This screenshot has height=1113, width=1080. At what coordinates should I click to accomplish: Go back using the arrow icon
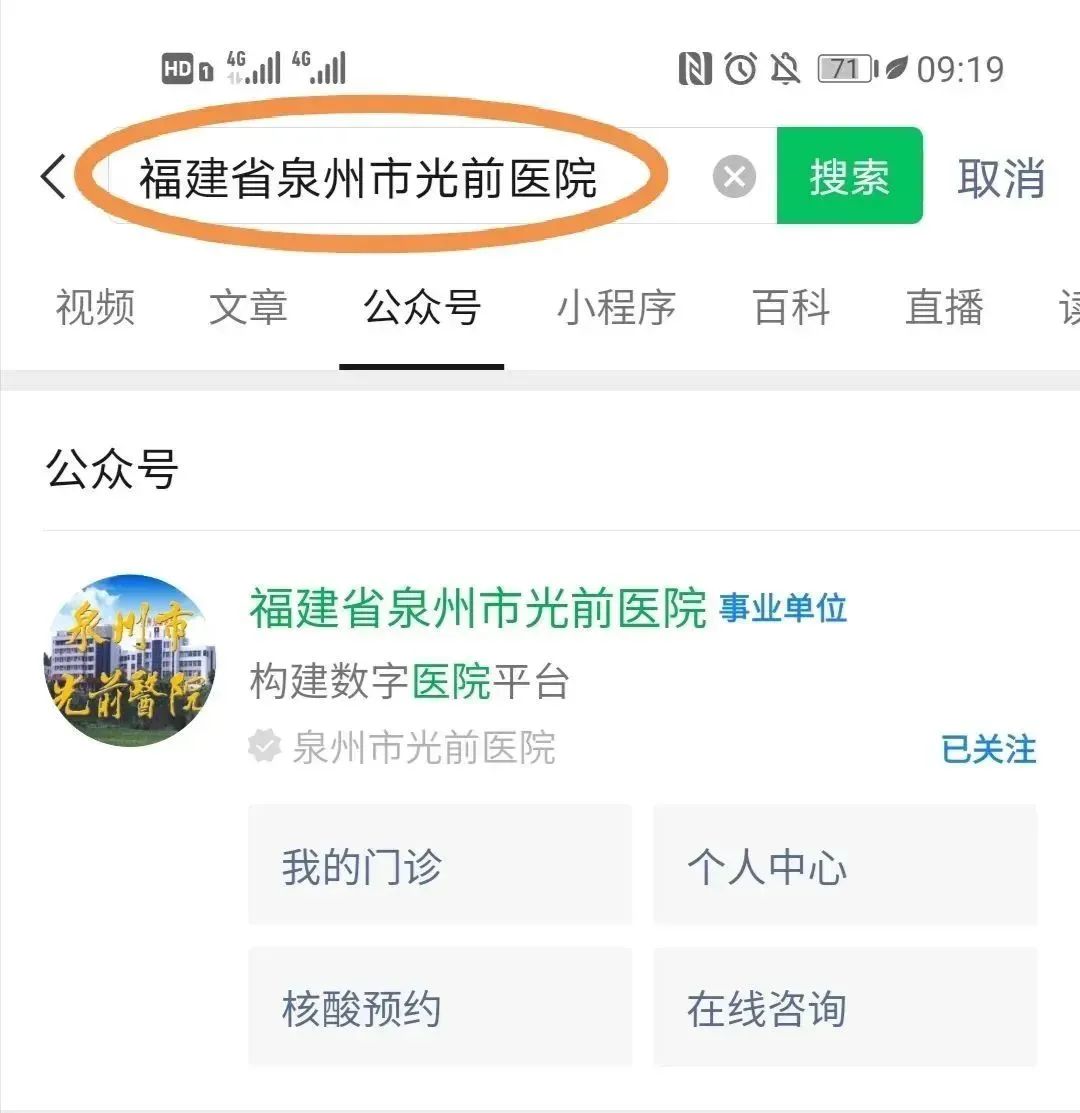coord(54,178)
